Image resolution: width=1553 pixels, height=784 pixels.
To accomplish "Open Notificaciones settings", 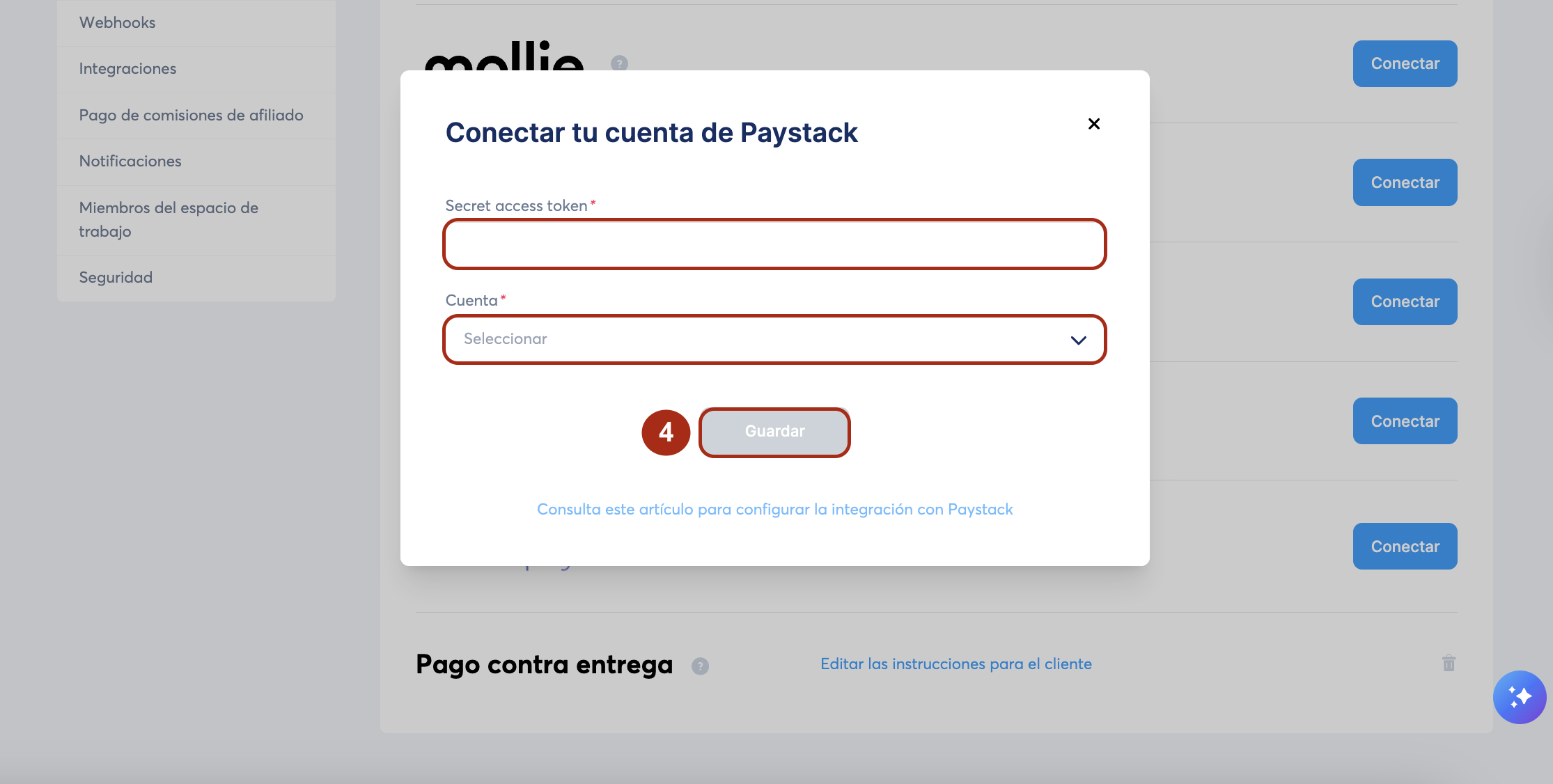I will (130, 161).
